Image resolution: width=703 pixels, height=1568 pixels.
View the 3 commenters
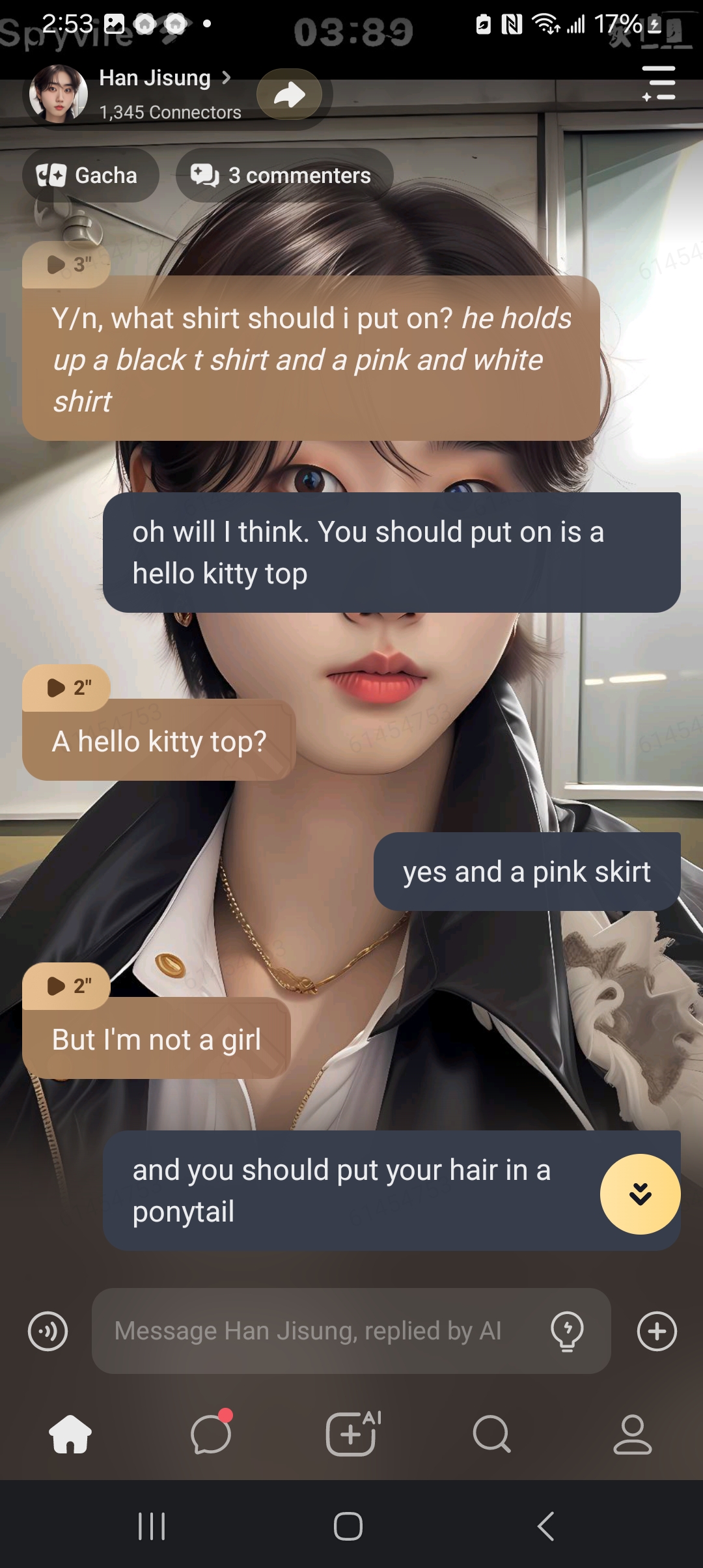pyautogui.click(x=284, y=175)
